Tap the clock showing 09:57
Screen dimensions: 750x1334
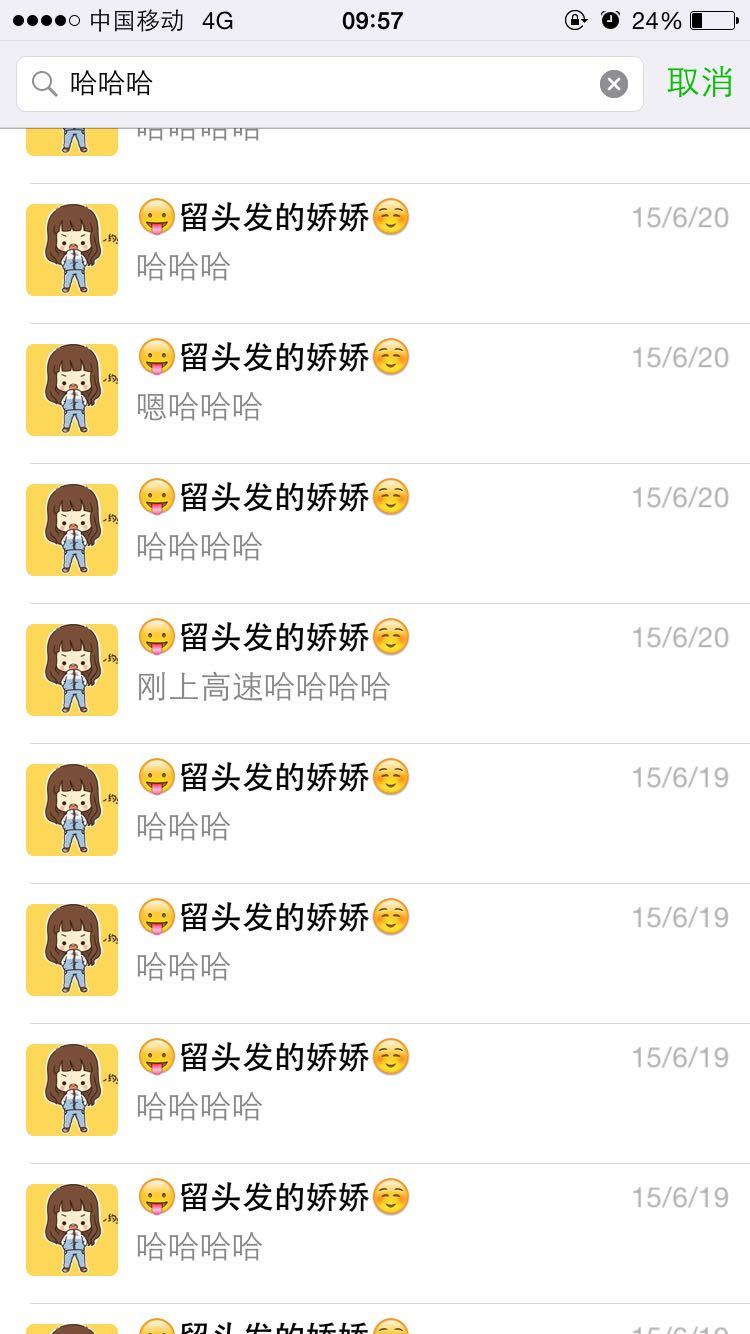click(375, 19)
